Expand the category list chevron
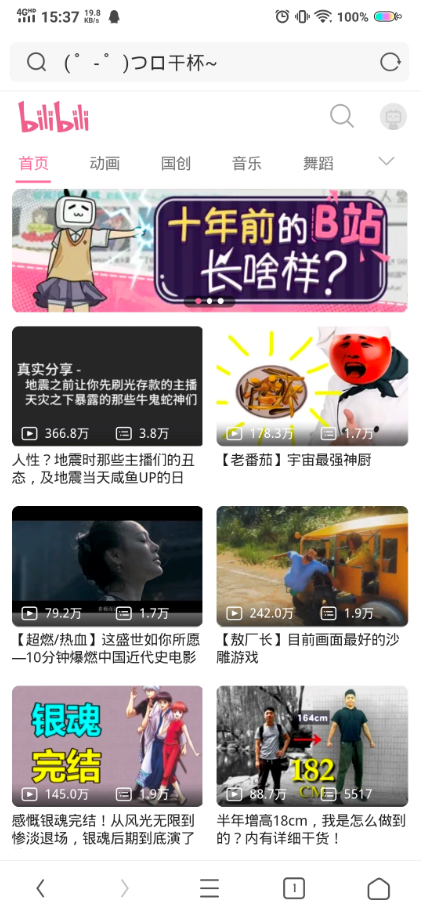The image size is (421, 912). tap(387, 161)
